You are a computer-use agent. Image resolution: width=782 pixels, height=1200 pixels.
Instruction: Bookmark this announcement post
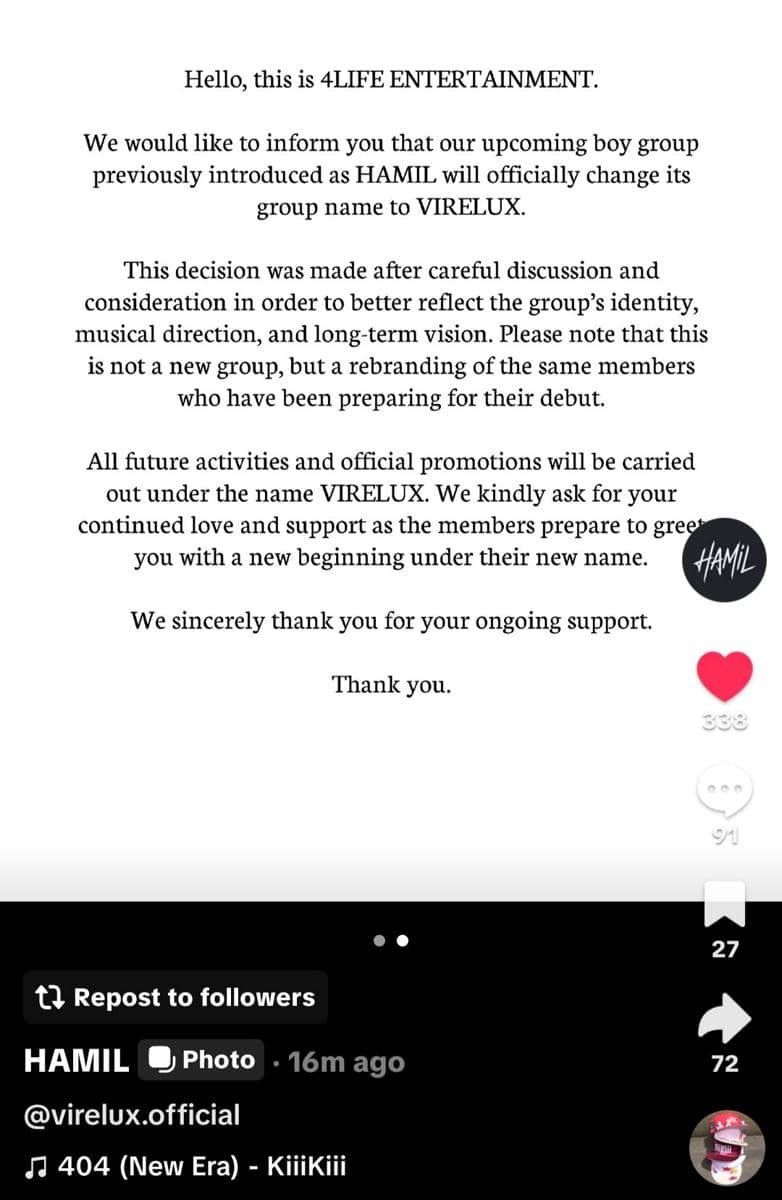[724, 904]
